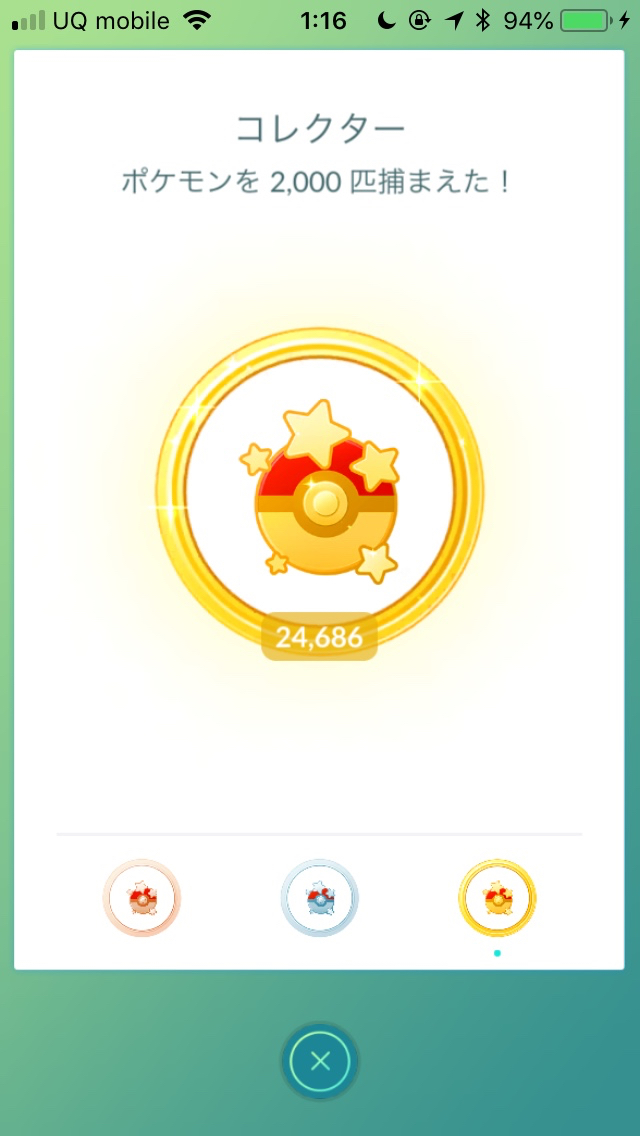Close the Collector medal screen
640x1136 pixels.
pos(320,1062)
